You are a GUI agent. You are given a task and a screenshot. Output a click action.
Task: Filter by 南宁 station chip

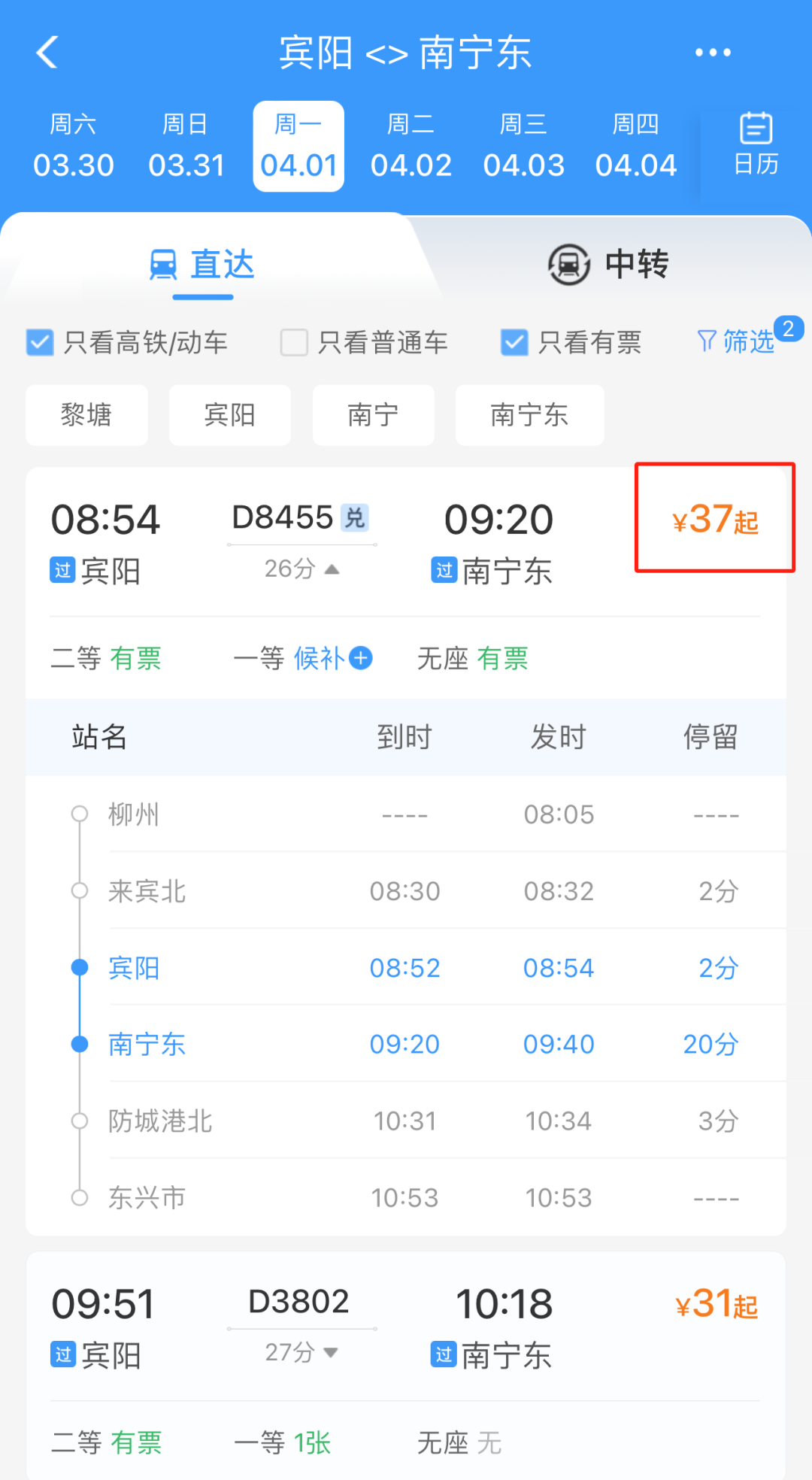point(373,415)
